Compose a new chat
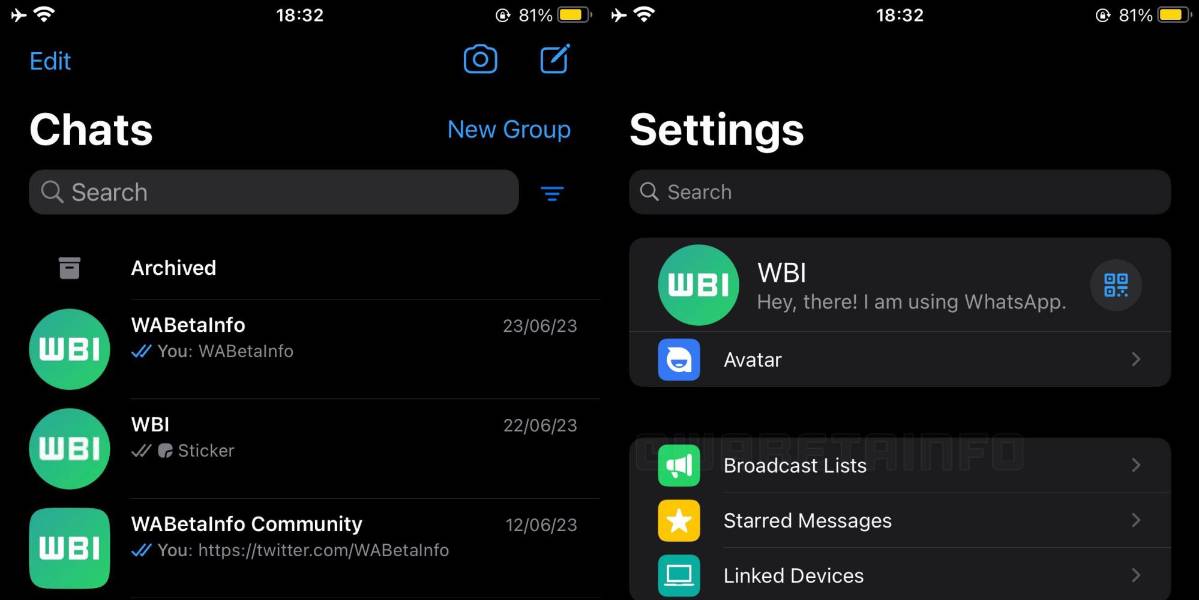The height and width of the screenshot is (600, 1199). pos(555,60)
